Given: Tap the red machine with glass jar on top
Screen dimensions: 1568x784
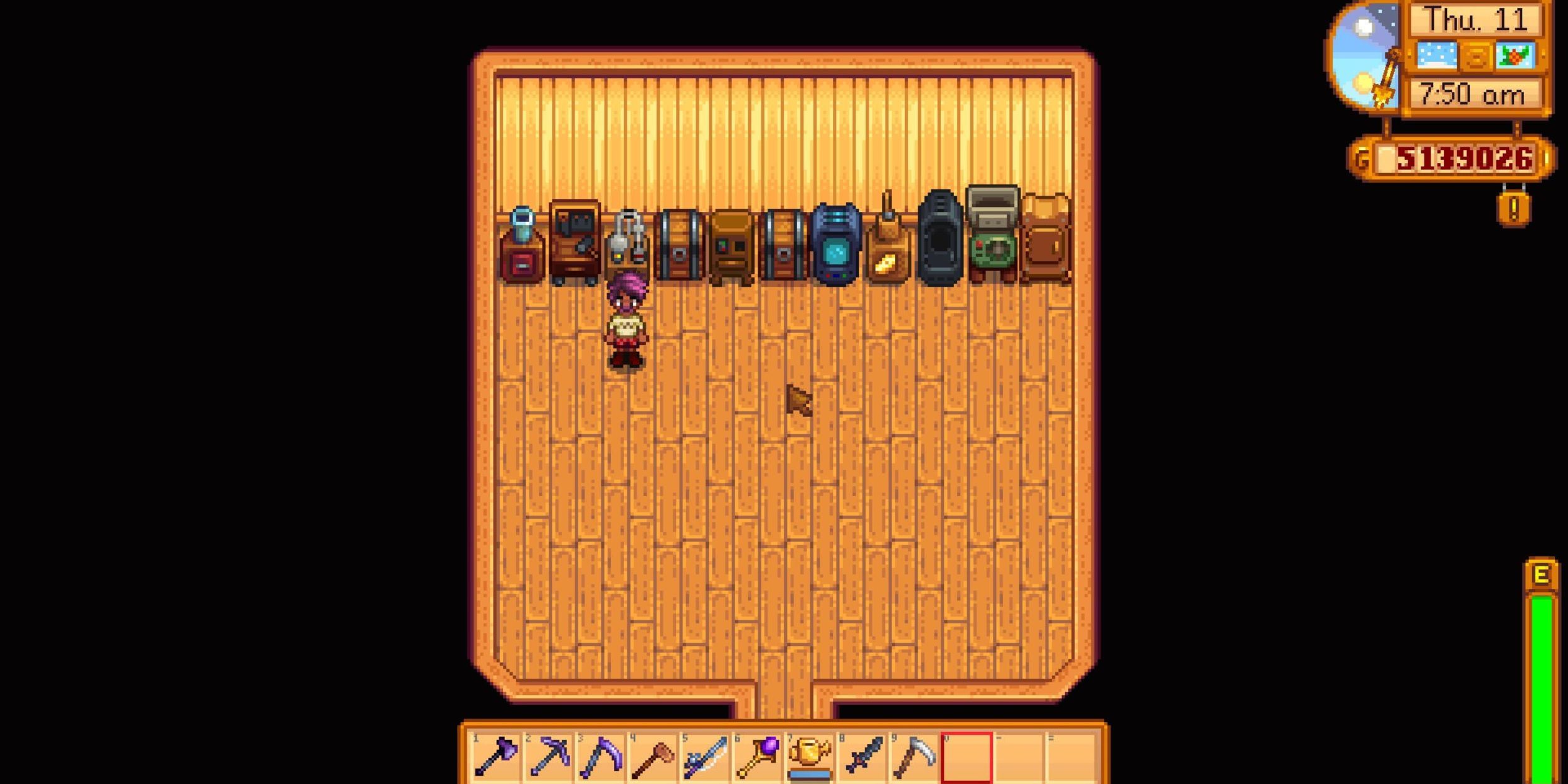Looking at the screenshot, I should click(522, 249).
